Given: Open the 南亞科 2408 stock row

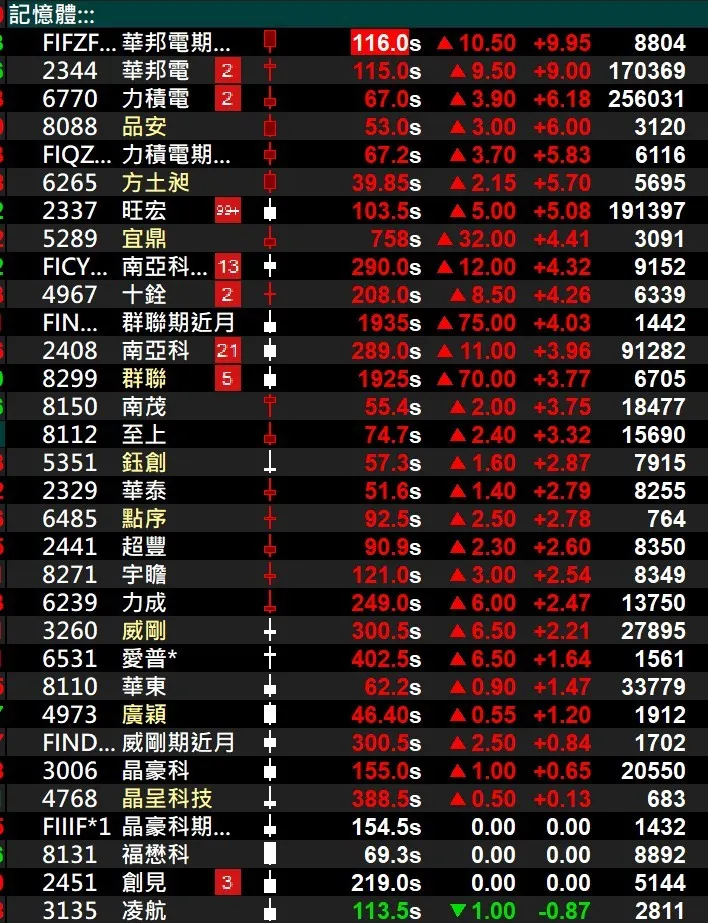Looking at the screenshot, I should coord(155,351).
